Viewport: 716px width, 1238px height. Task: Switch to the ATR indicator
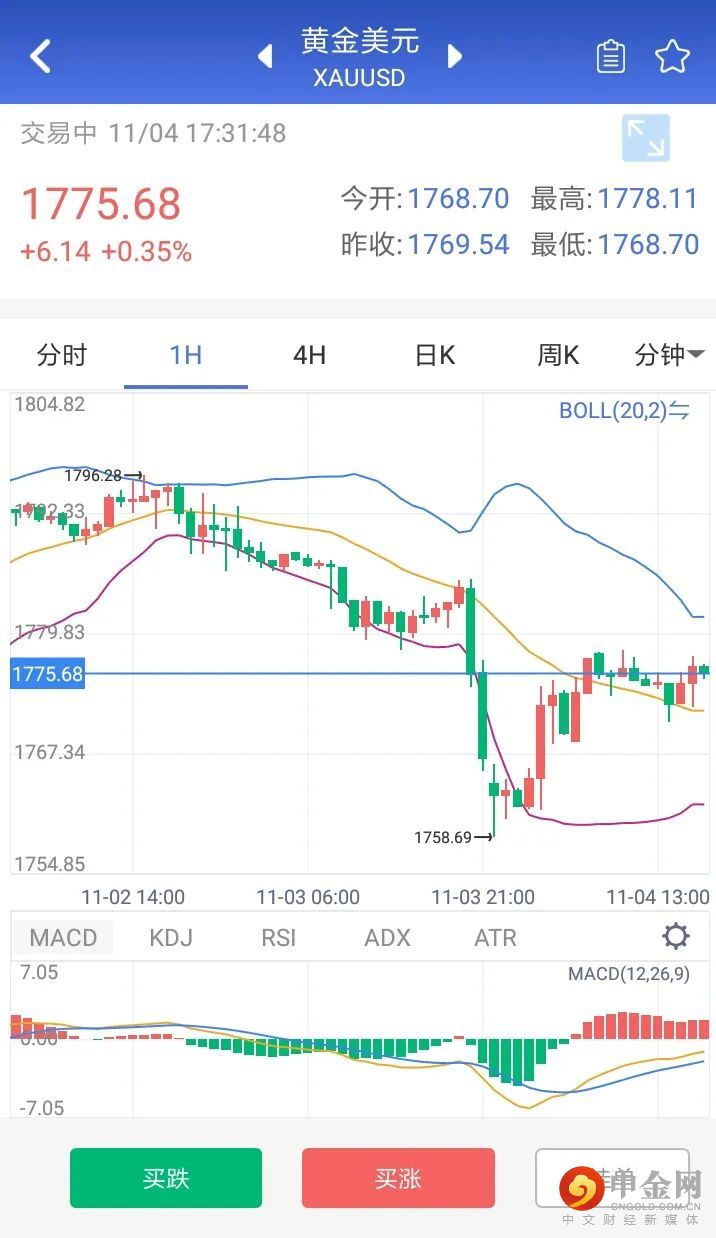(x=495, y=937)
